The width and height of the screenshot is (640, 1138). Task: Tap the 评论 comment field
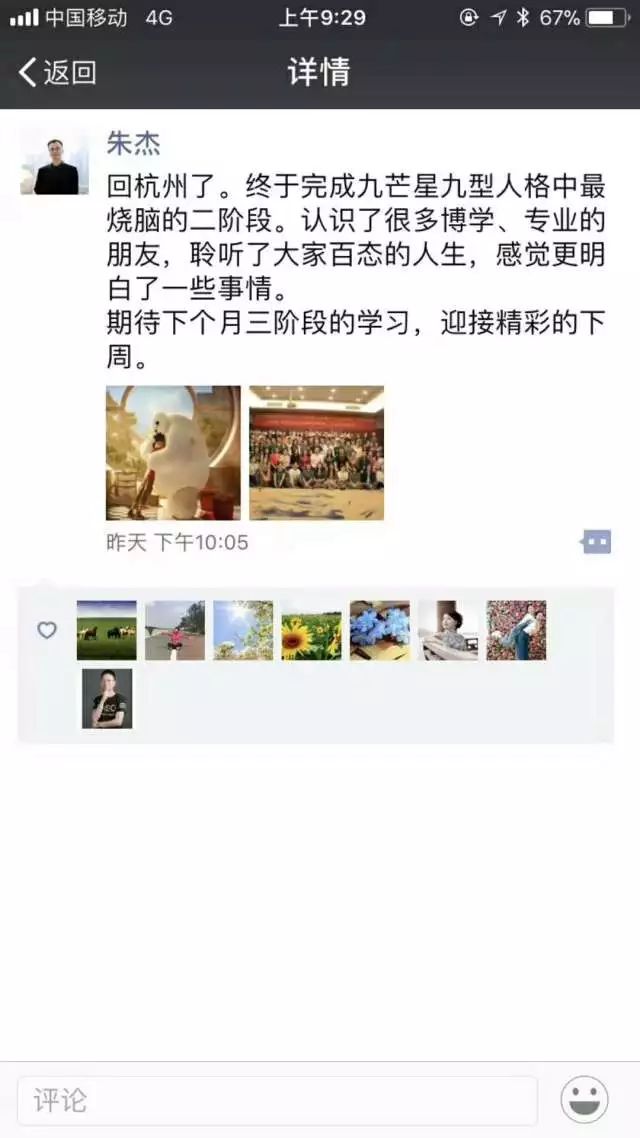[277, 1100]
